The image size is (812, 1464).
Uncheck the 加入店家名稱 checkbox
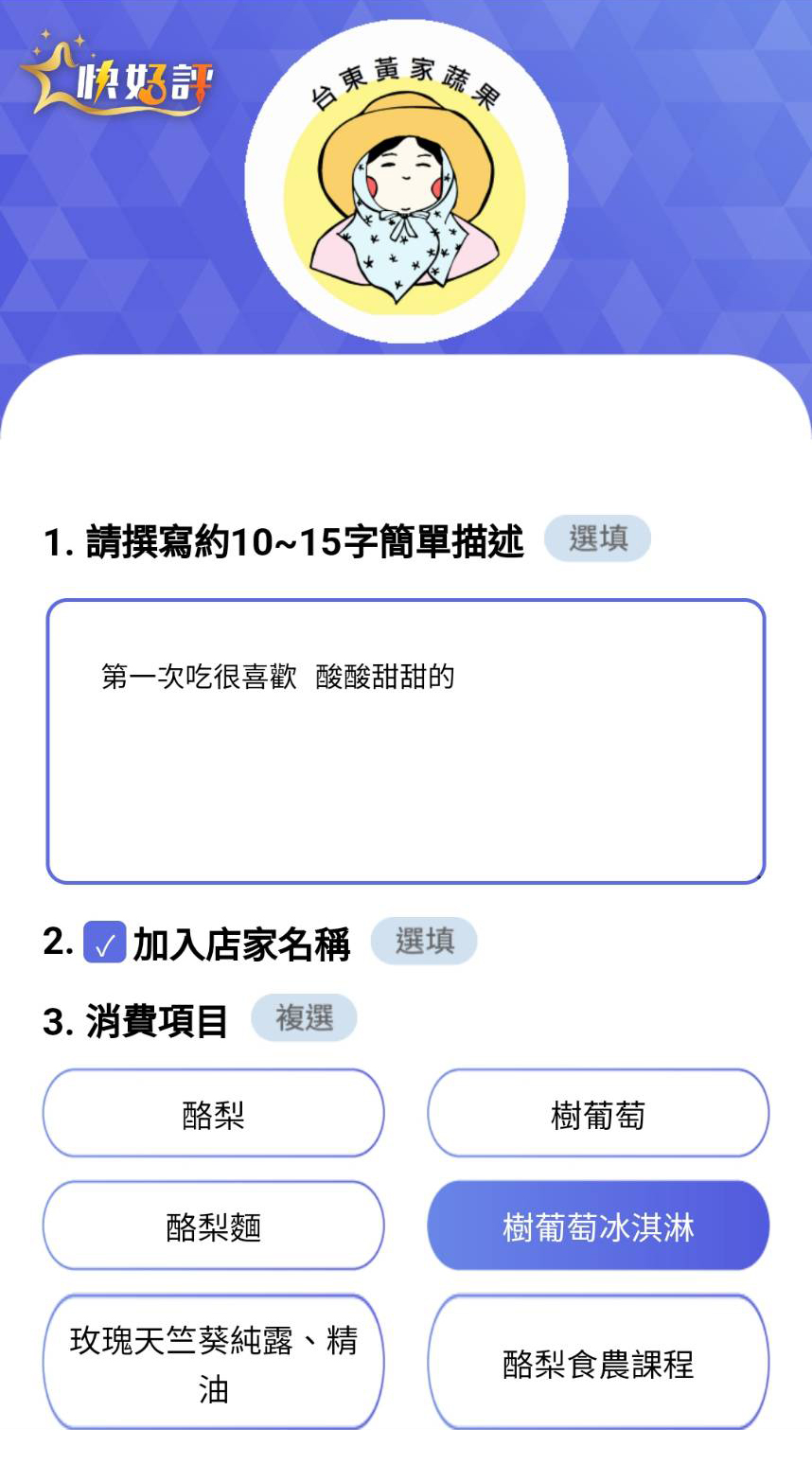[x=104, y=943]
